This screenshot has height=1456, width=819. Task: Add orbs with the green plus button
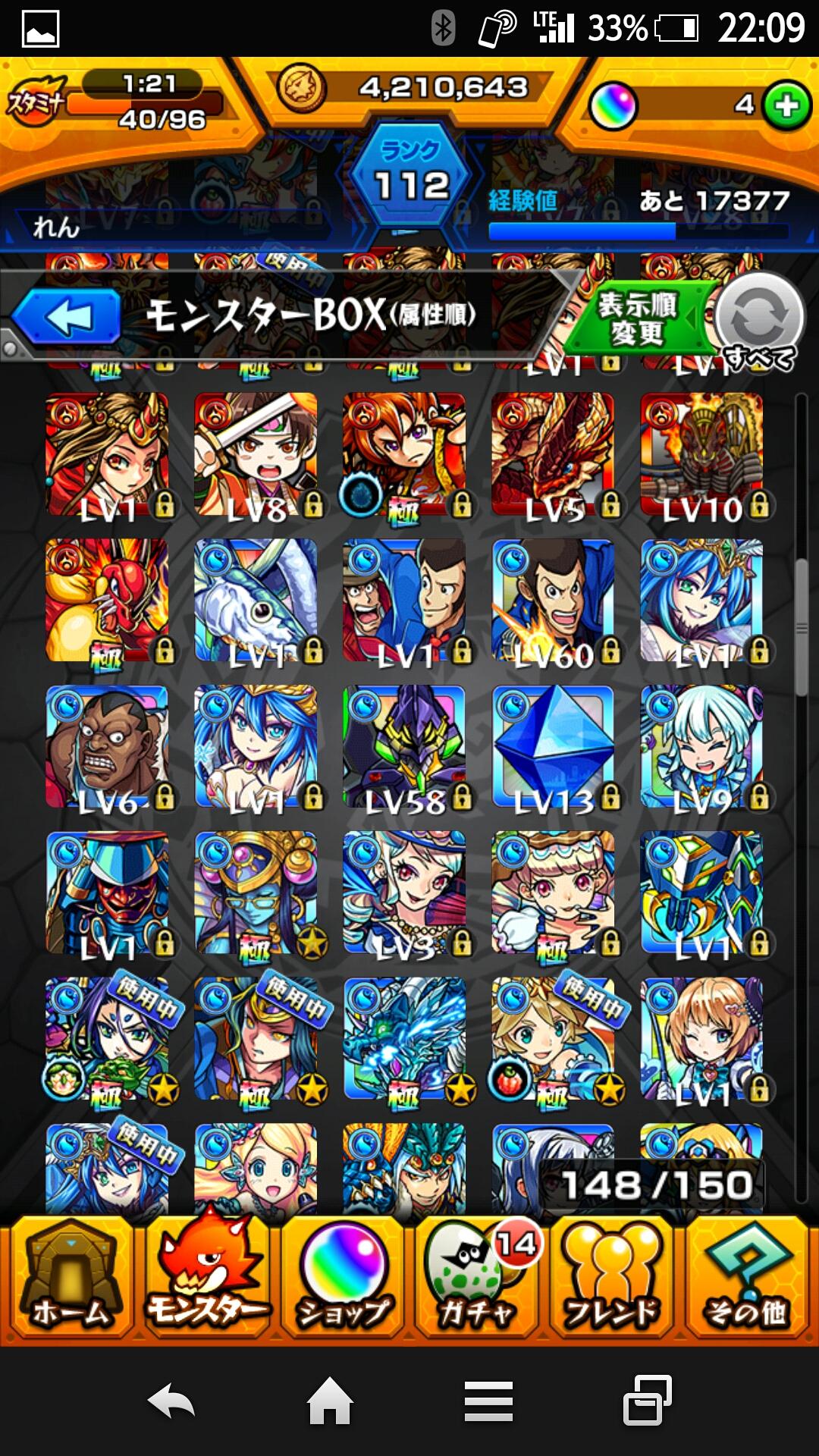click(786, 105)
